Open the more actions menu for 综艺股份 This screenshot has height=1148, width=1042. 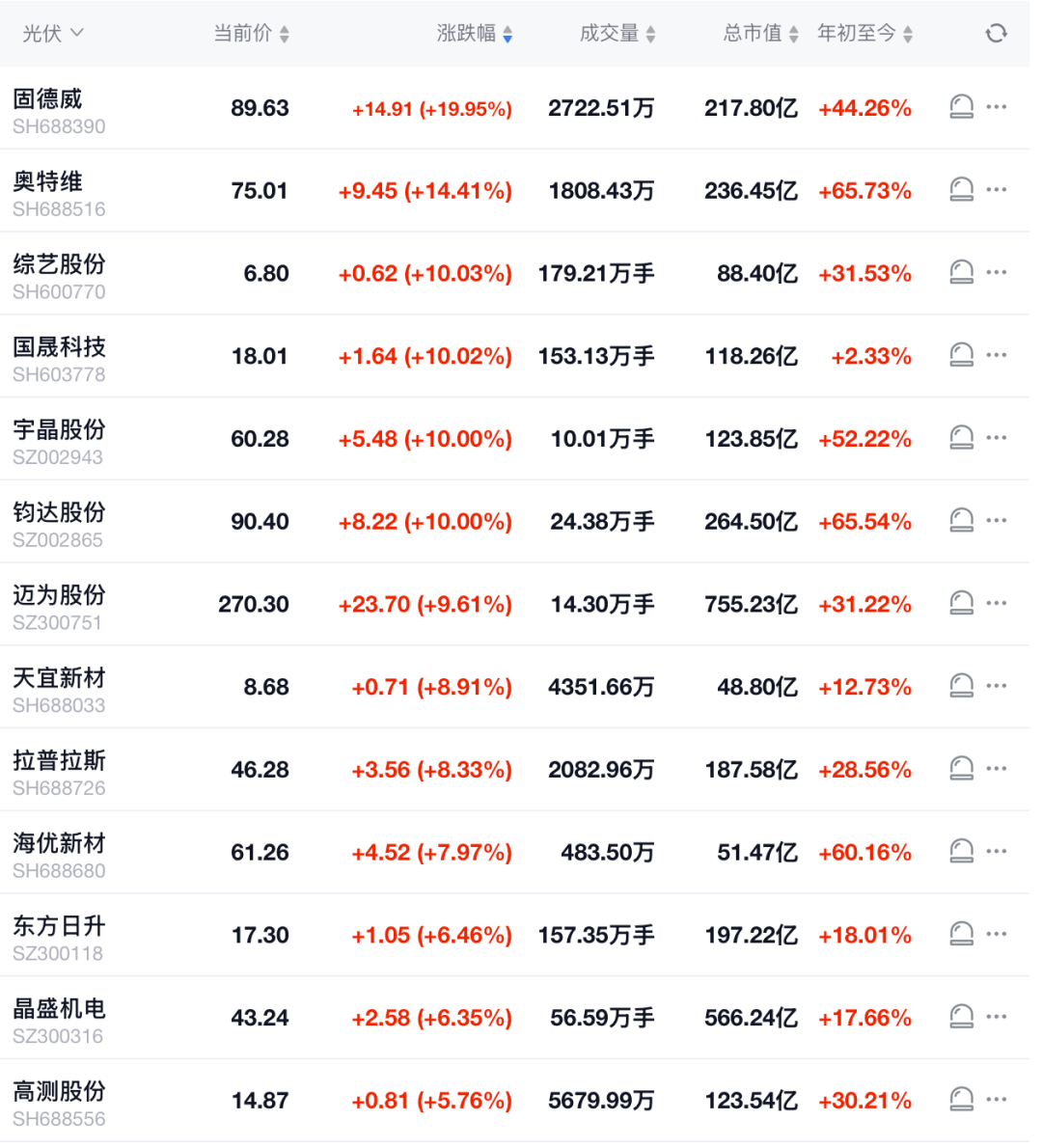996,272
